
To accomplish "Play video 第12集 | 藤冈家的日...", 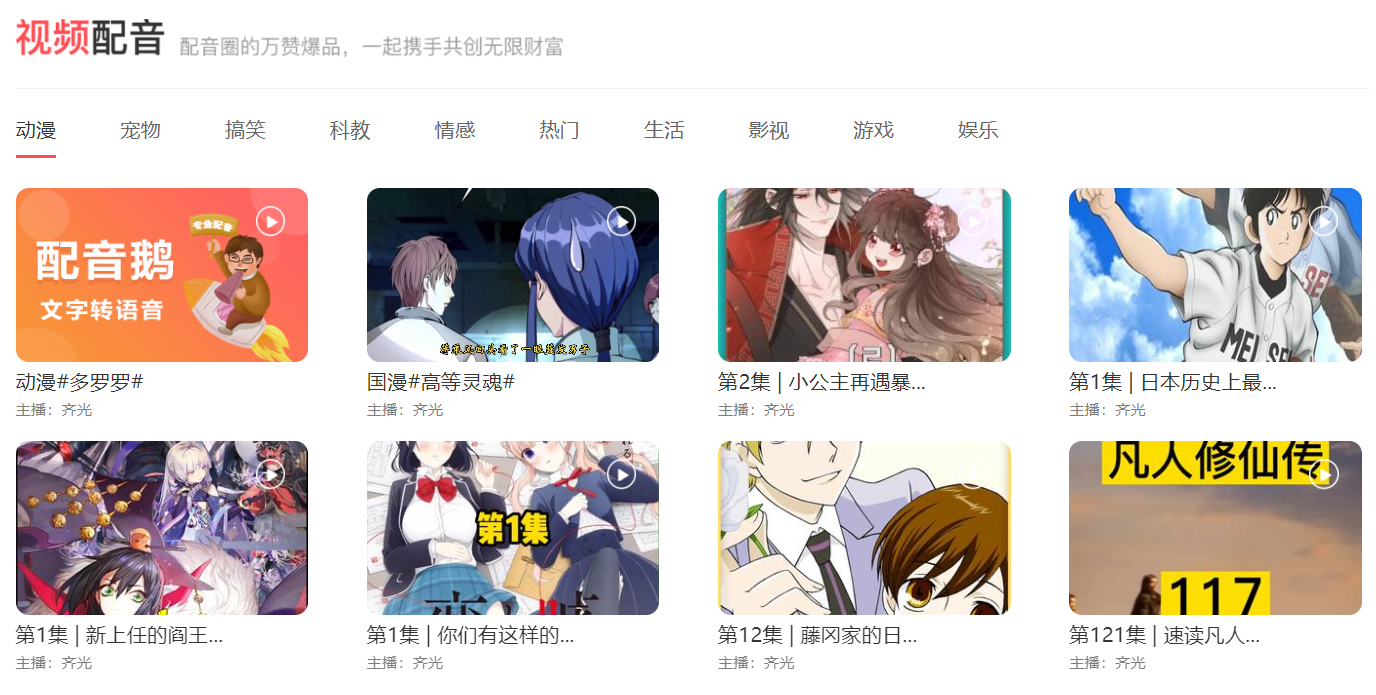I will (x=864, y=528).
